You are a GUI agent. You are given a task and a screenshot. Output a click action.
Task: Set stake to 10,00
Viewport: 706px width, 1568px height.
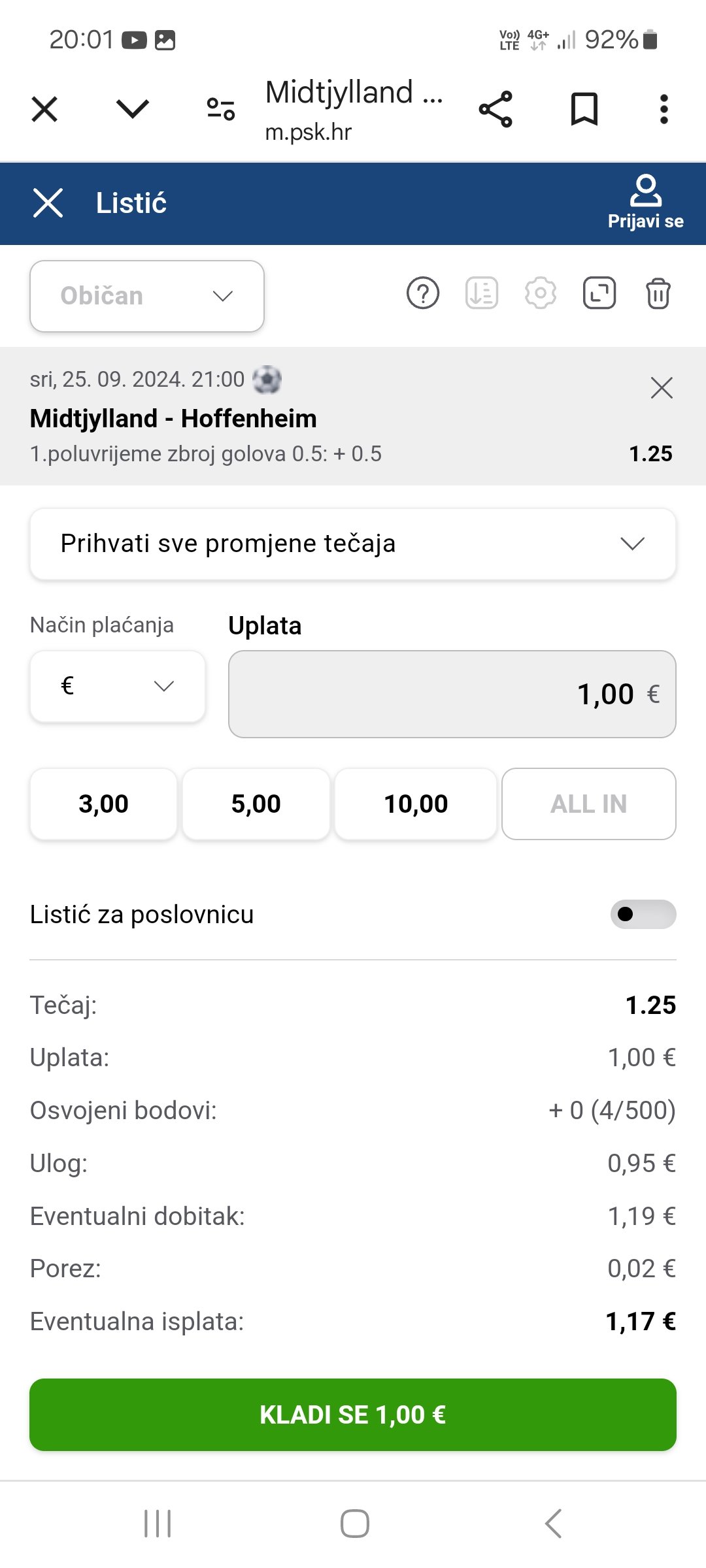tap(416, 804)
